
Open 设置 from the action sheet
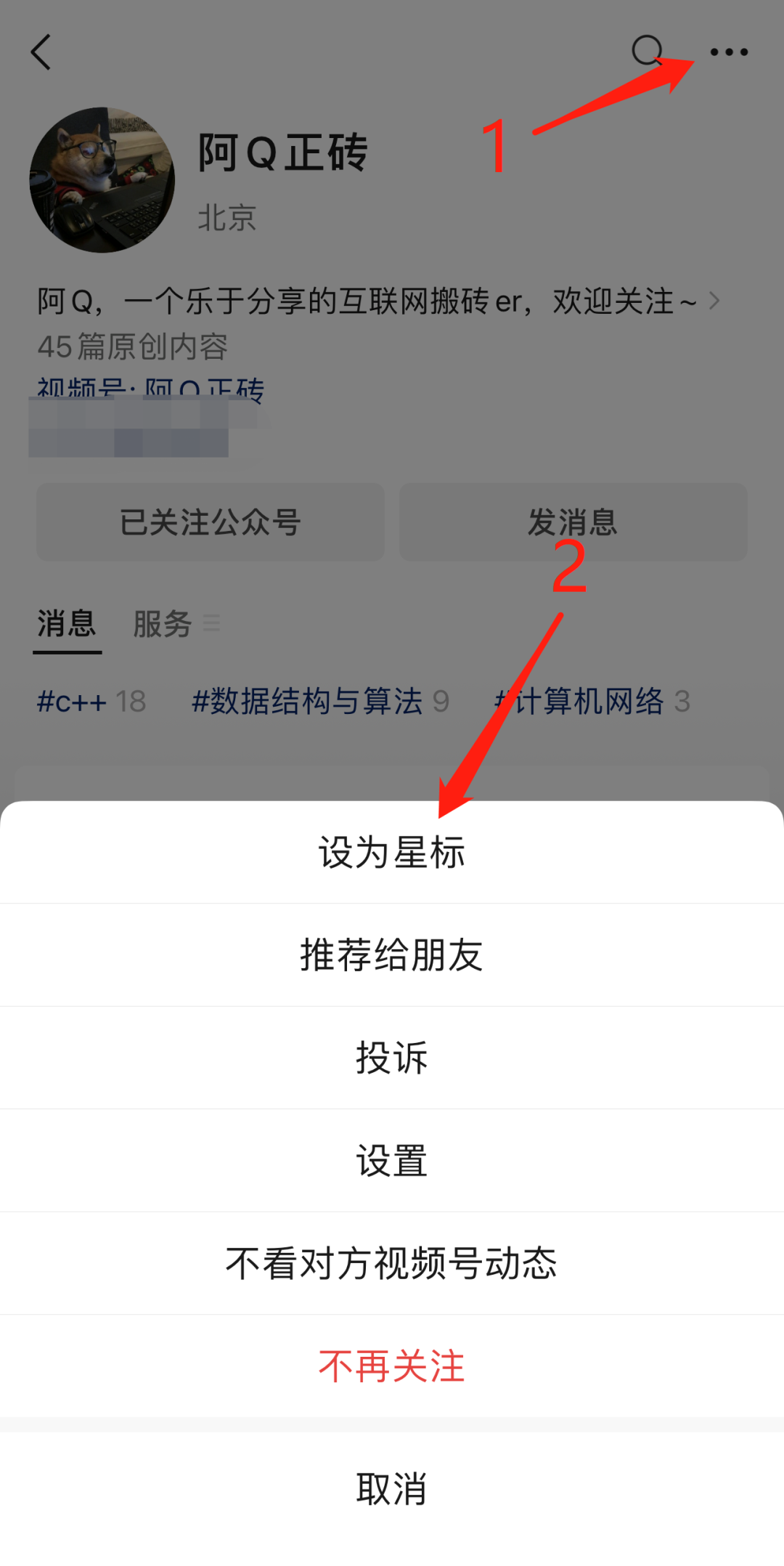pos(392,1160)
